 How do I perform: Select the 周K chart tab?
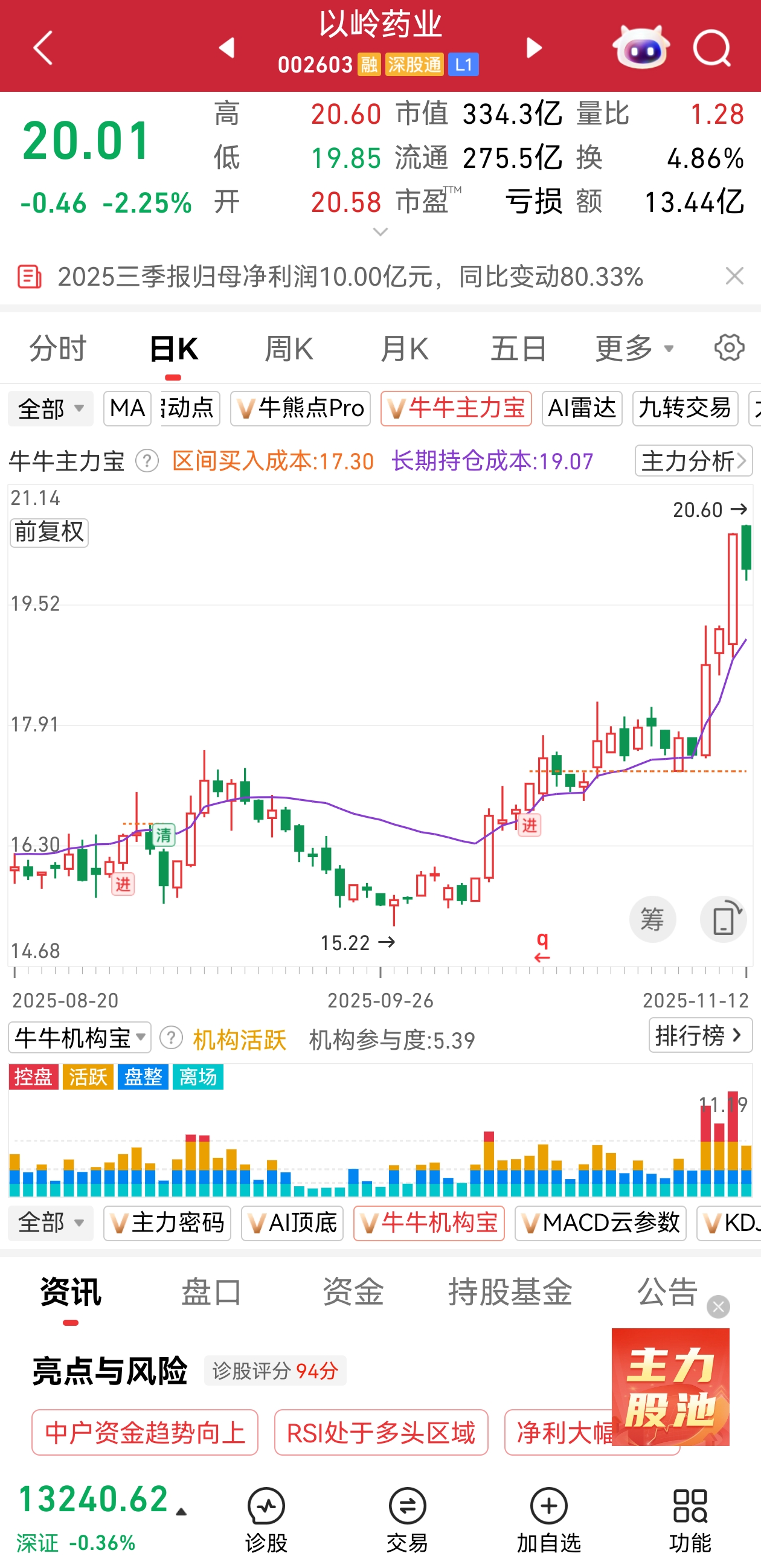[289, 349]
